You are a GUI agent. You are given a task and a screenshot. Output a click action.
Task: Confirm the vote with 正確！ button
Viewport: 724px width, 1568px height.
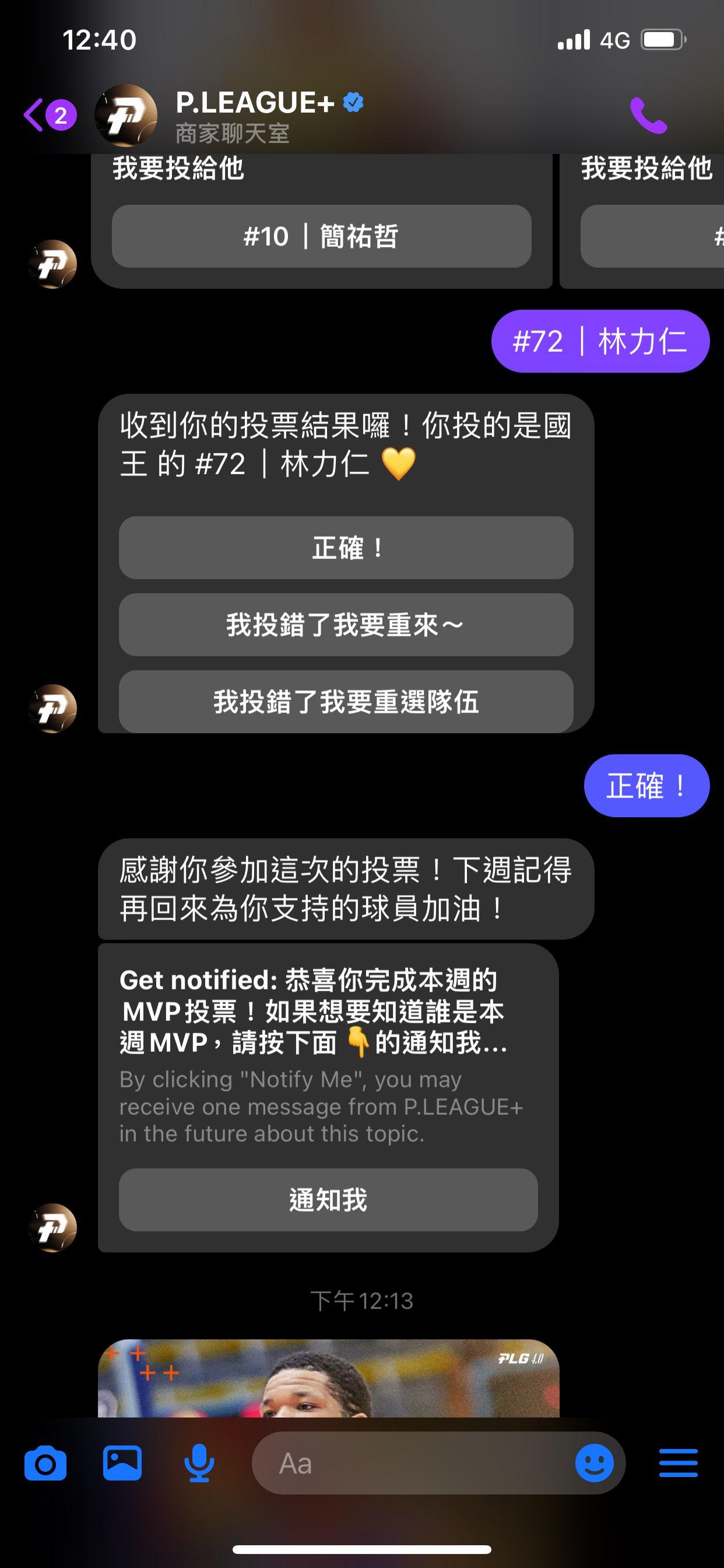(x=346, y=548)
